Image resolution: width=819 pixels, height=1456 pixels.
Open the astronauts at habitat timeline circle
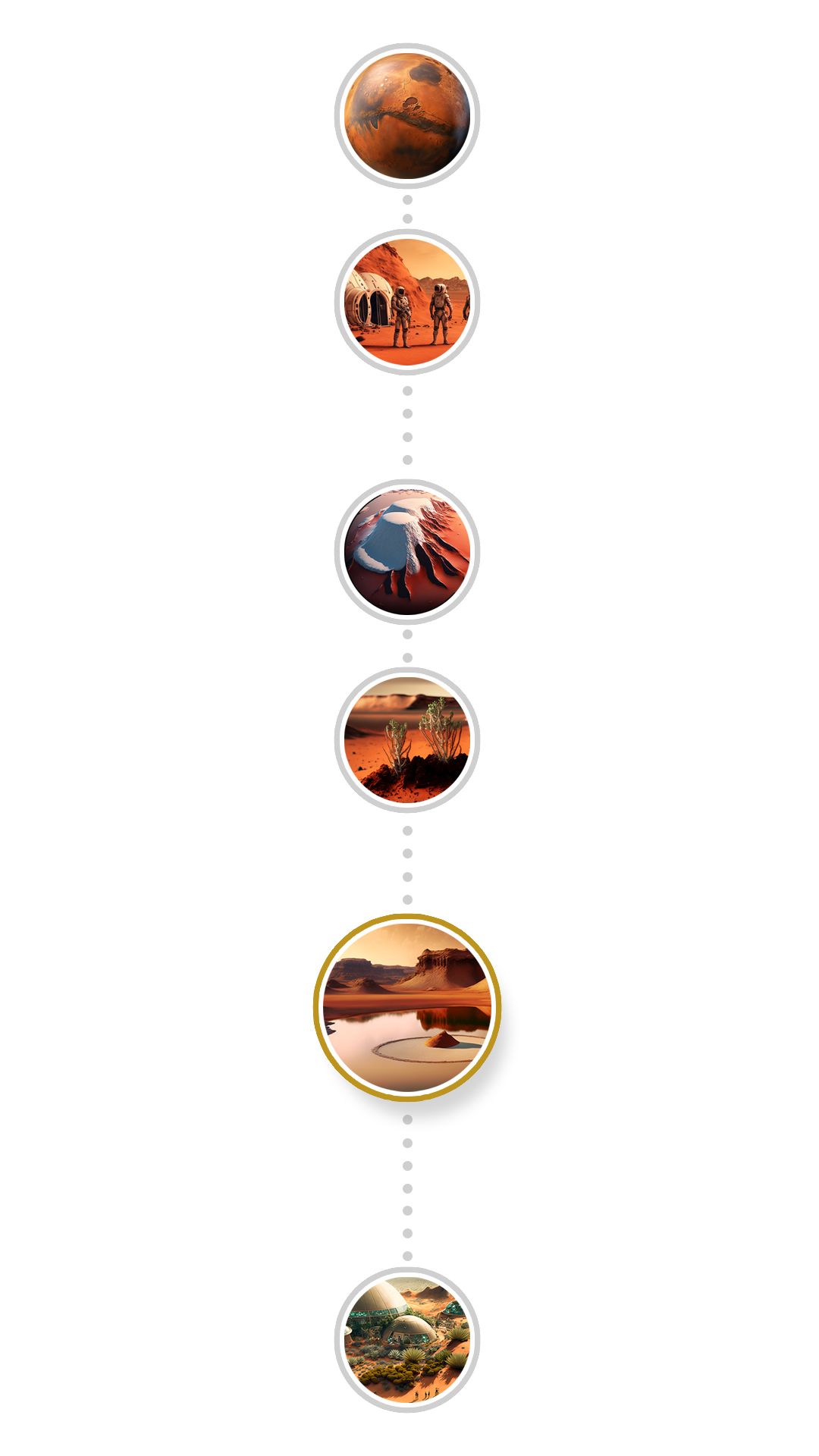click(x=407, y=302)
